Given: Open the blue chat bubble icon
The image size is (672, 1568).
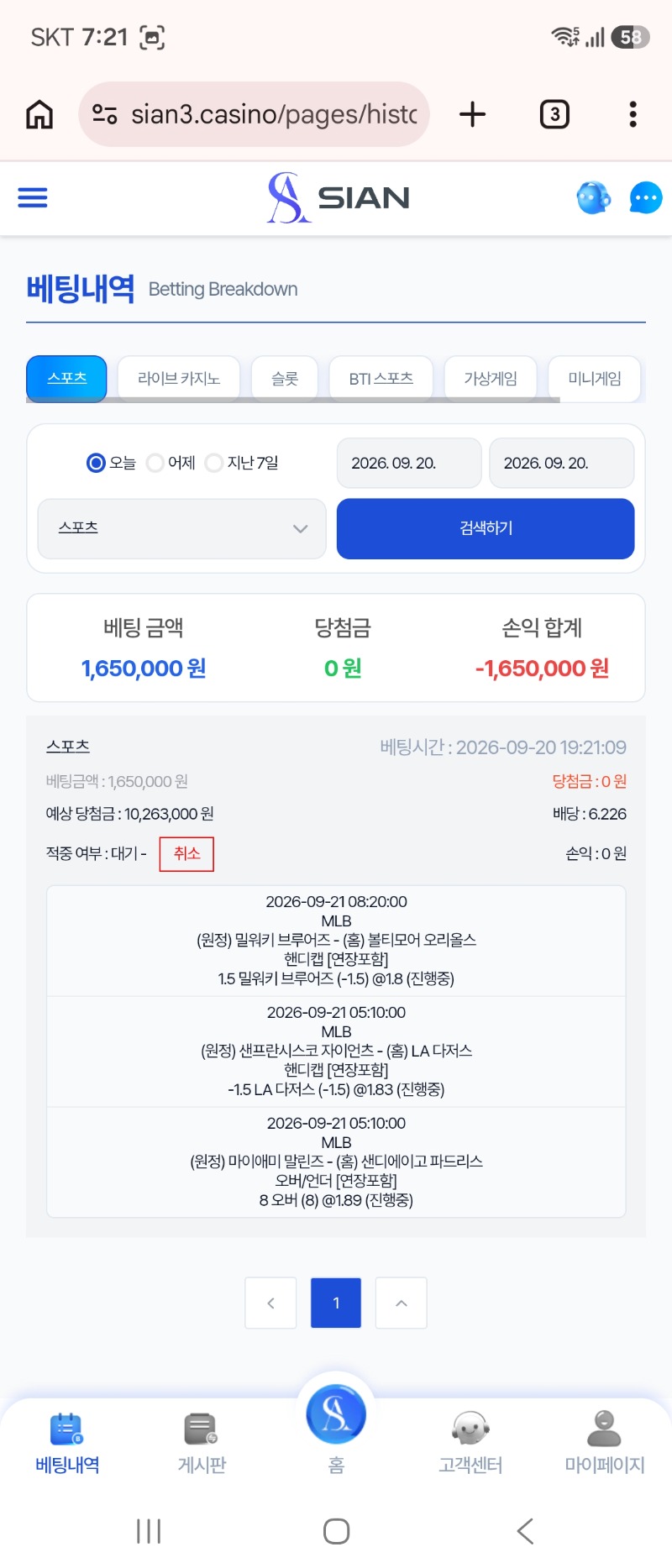Looking at the screenshot, I should pyautogui.click(x=645, y=198).
